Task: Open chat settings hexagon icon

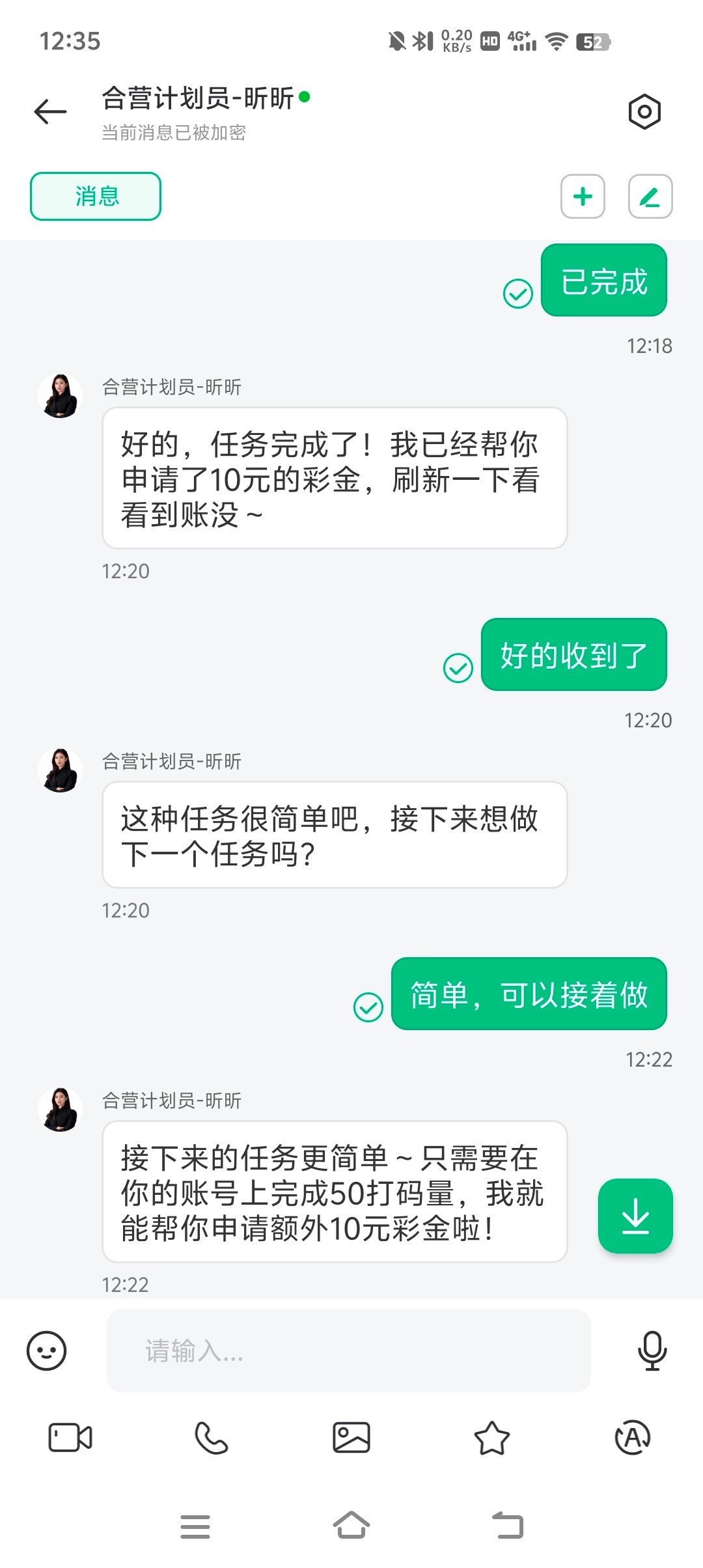Action: point(644,112)
